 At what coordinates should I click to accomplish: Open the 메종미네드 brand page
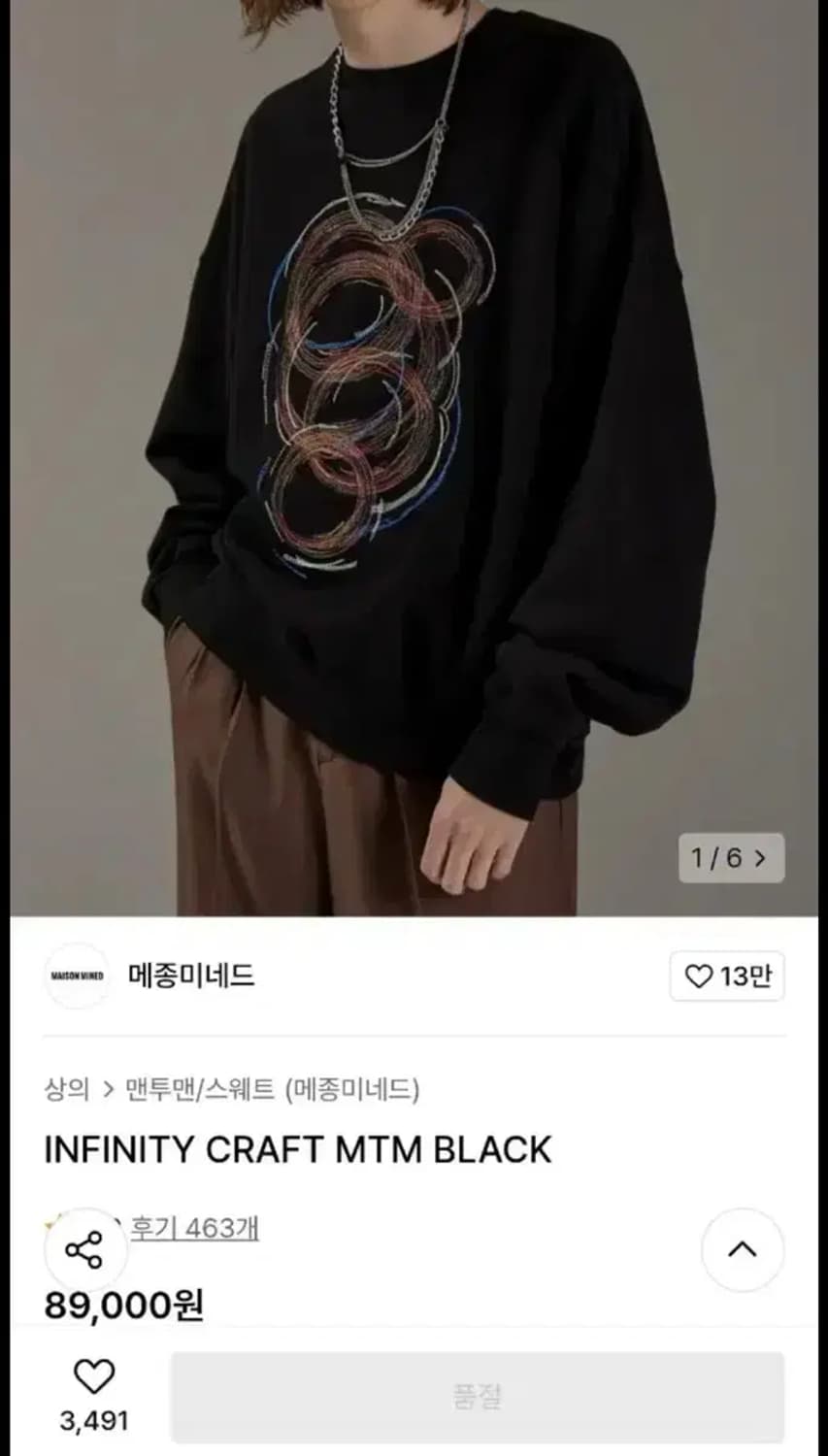192,976
